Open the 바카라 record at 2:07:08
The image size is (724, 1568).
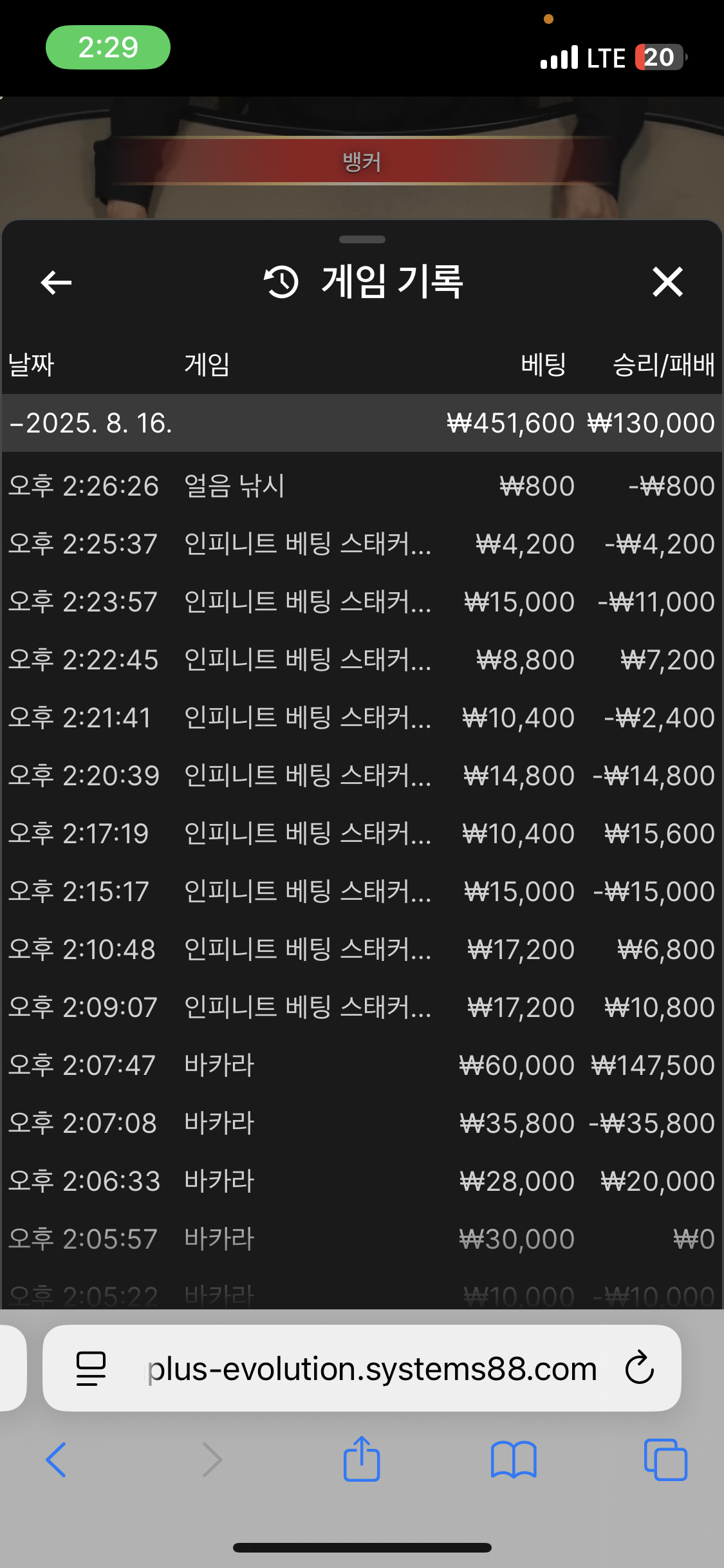(x=362, y=1123)
